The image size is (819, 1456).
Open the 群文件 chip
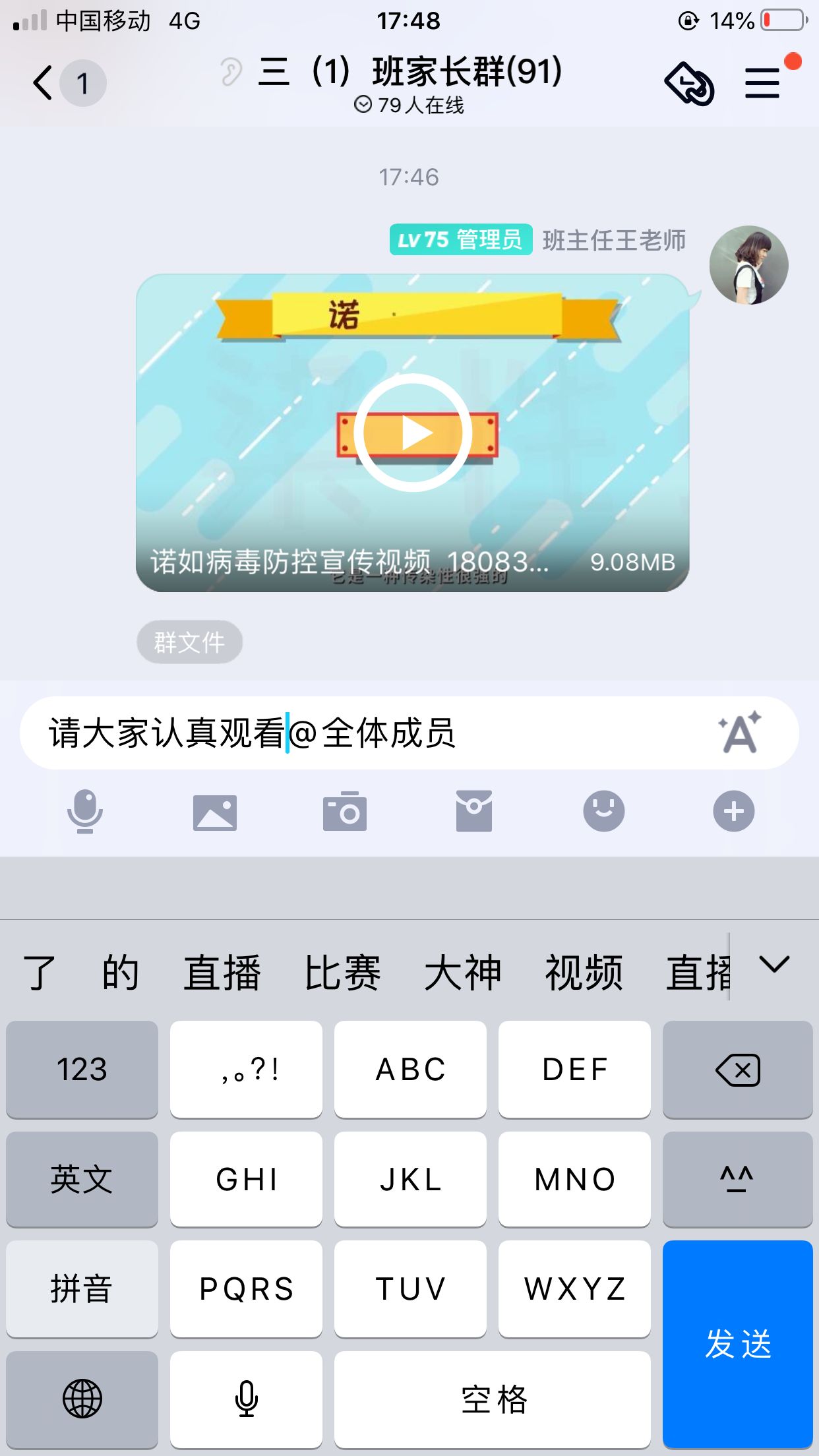[x=190, y=642]
